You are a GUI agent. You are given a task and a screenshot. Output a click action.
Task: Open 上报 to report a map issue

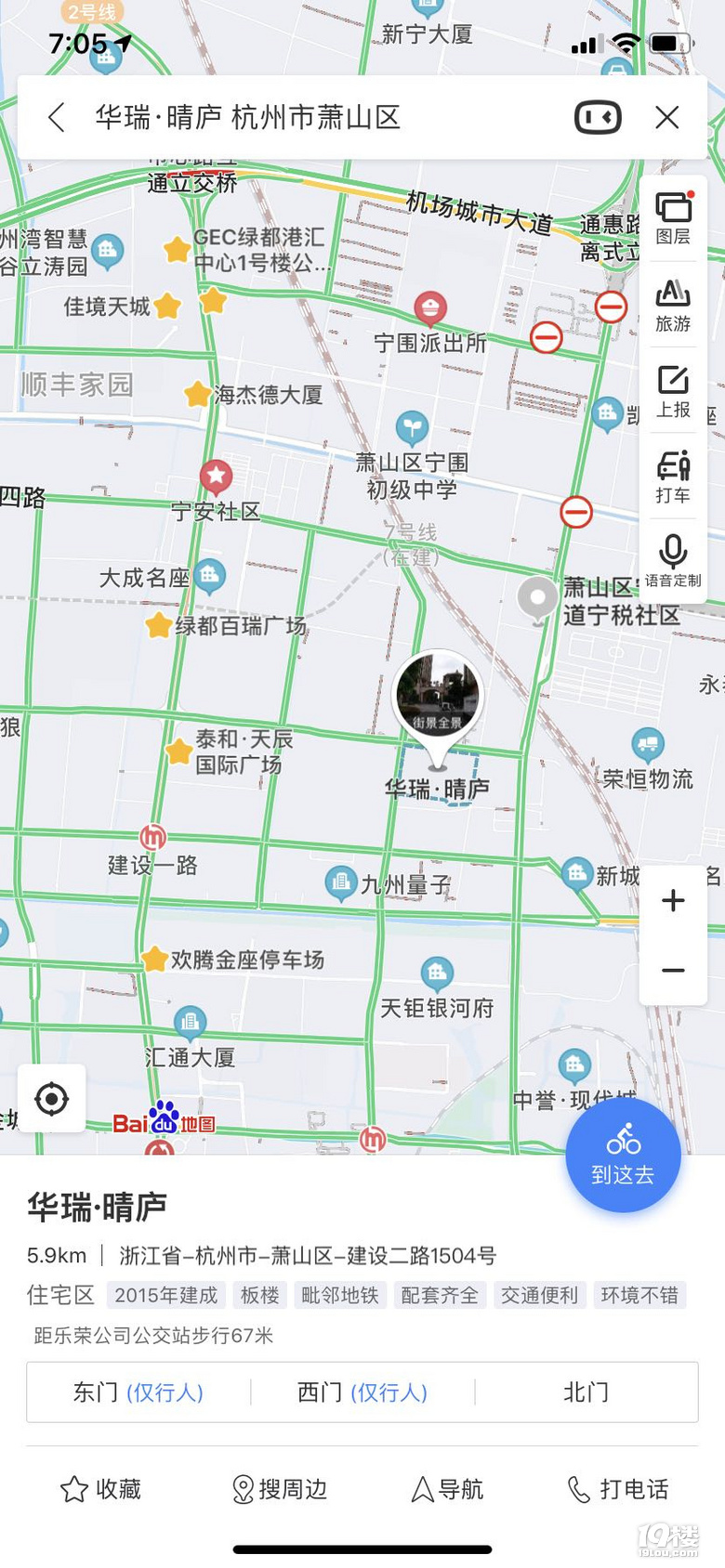(x=673, y=391)
